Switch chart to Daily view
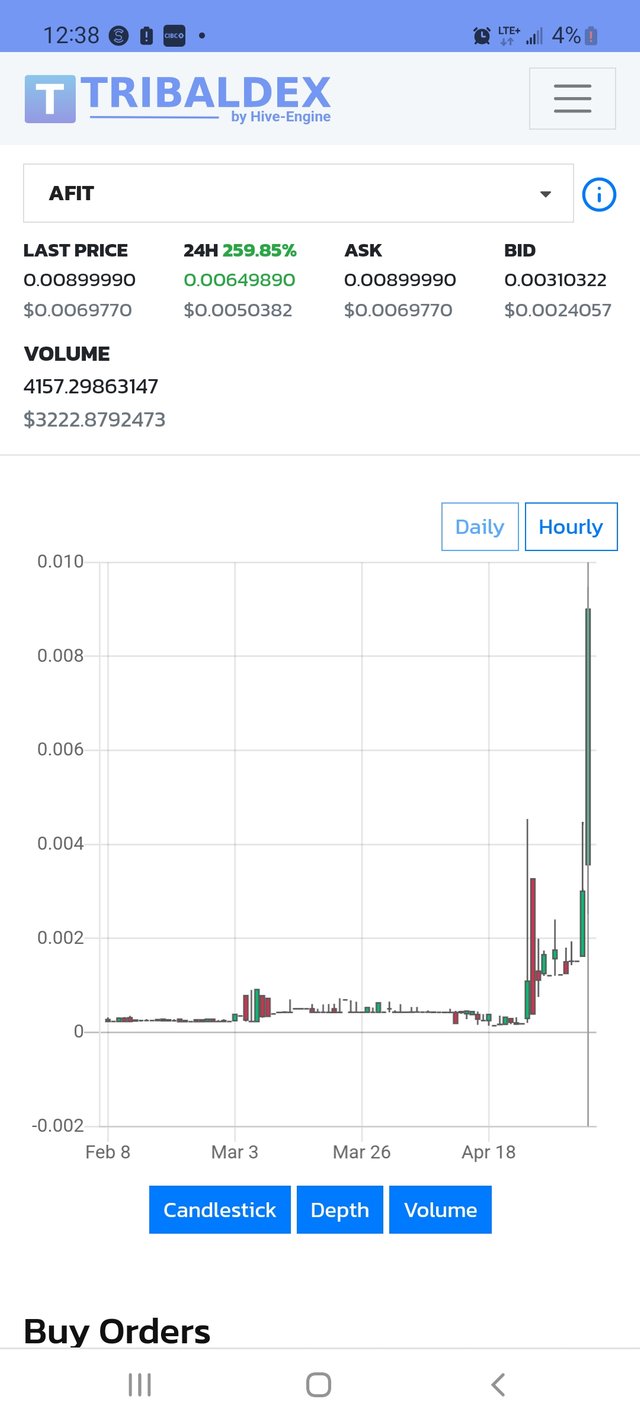Viewport: 640px width, 1422px height. point(479,527)
